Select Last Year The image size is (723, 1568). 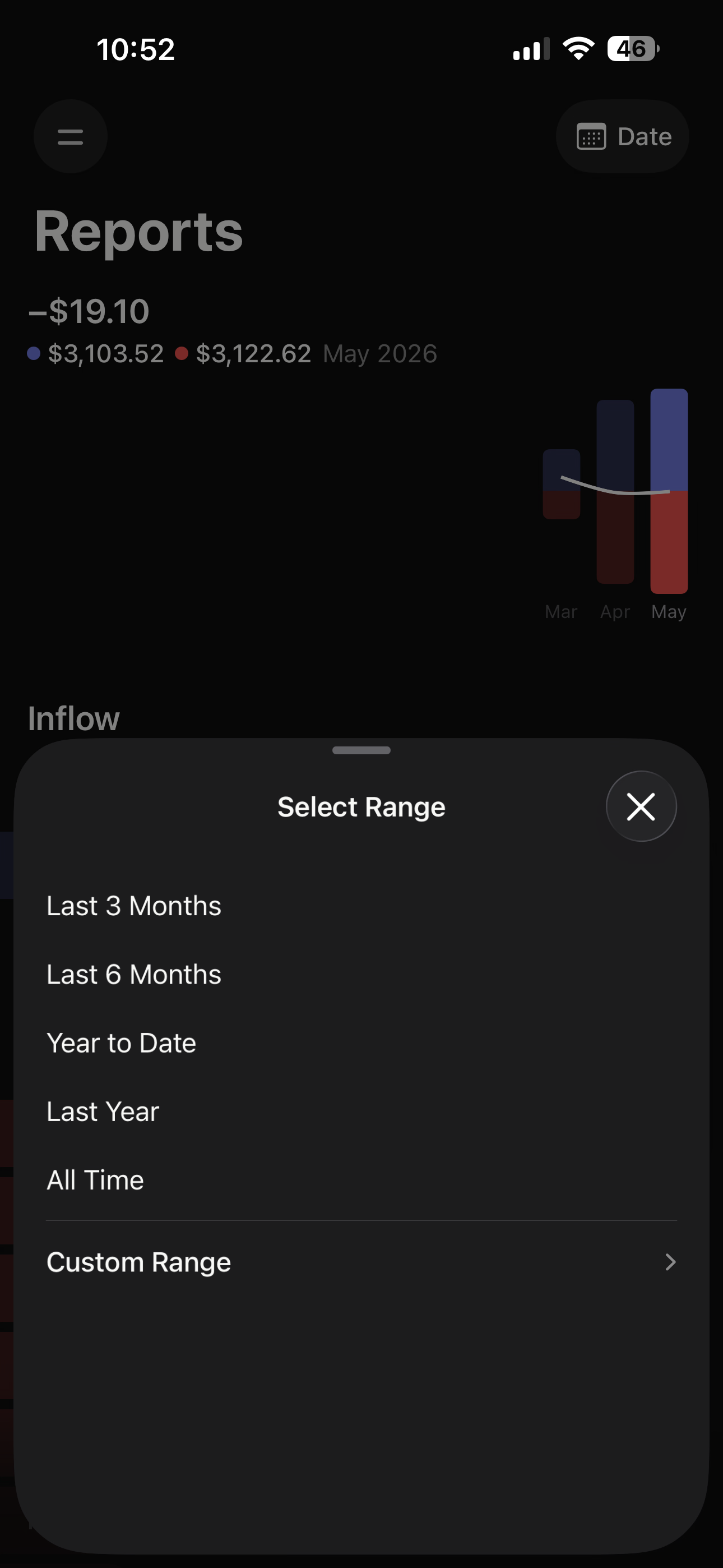click(x=361, y=1112)
